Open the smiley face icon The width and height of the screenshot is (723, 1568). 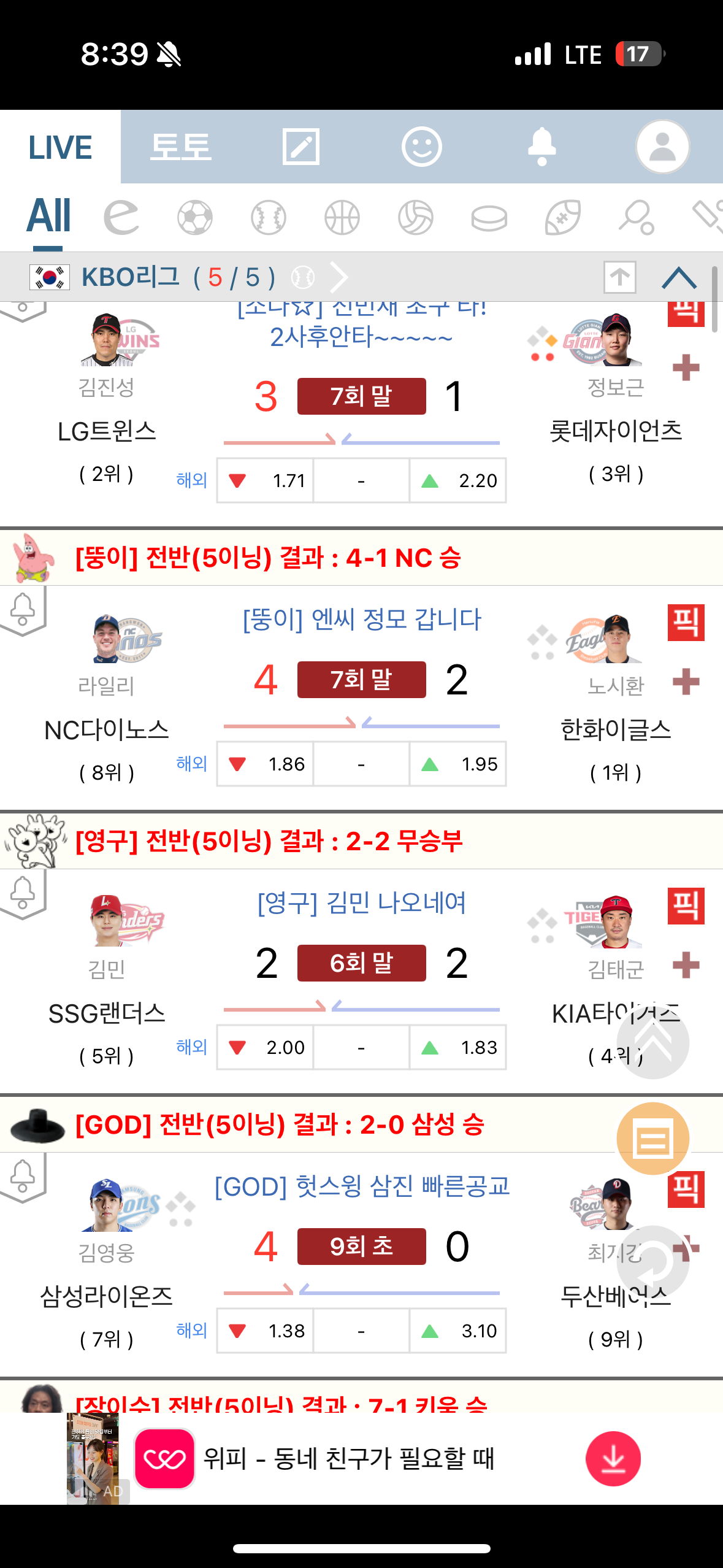coord(421,147)
